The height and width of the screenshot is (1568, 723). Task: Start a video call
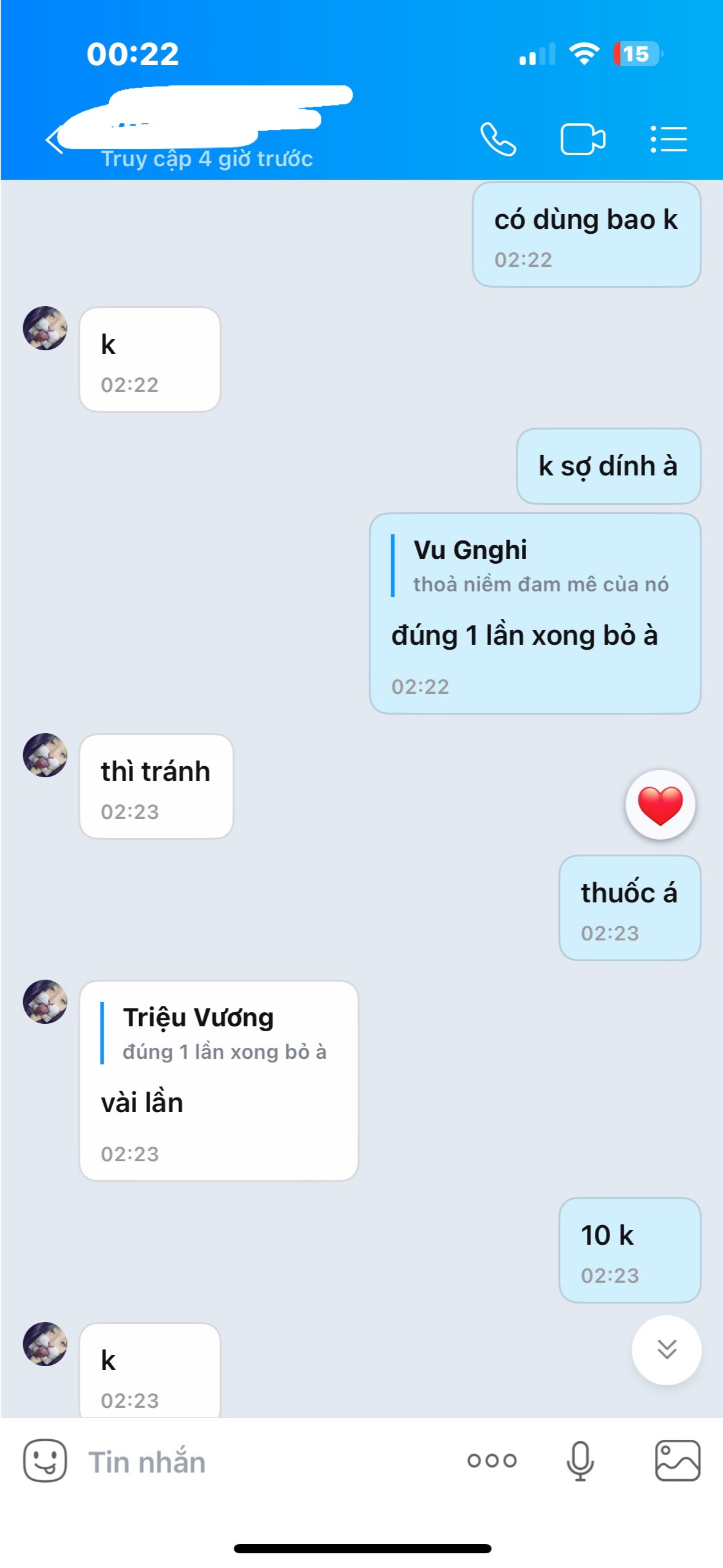click(582, 139)
